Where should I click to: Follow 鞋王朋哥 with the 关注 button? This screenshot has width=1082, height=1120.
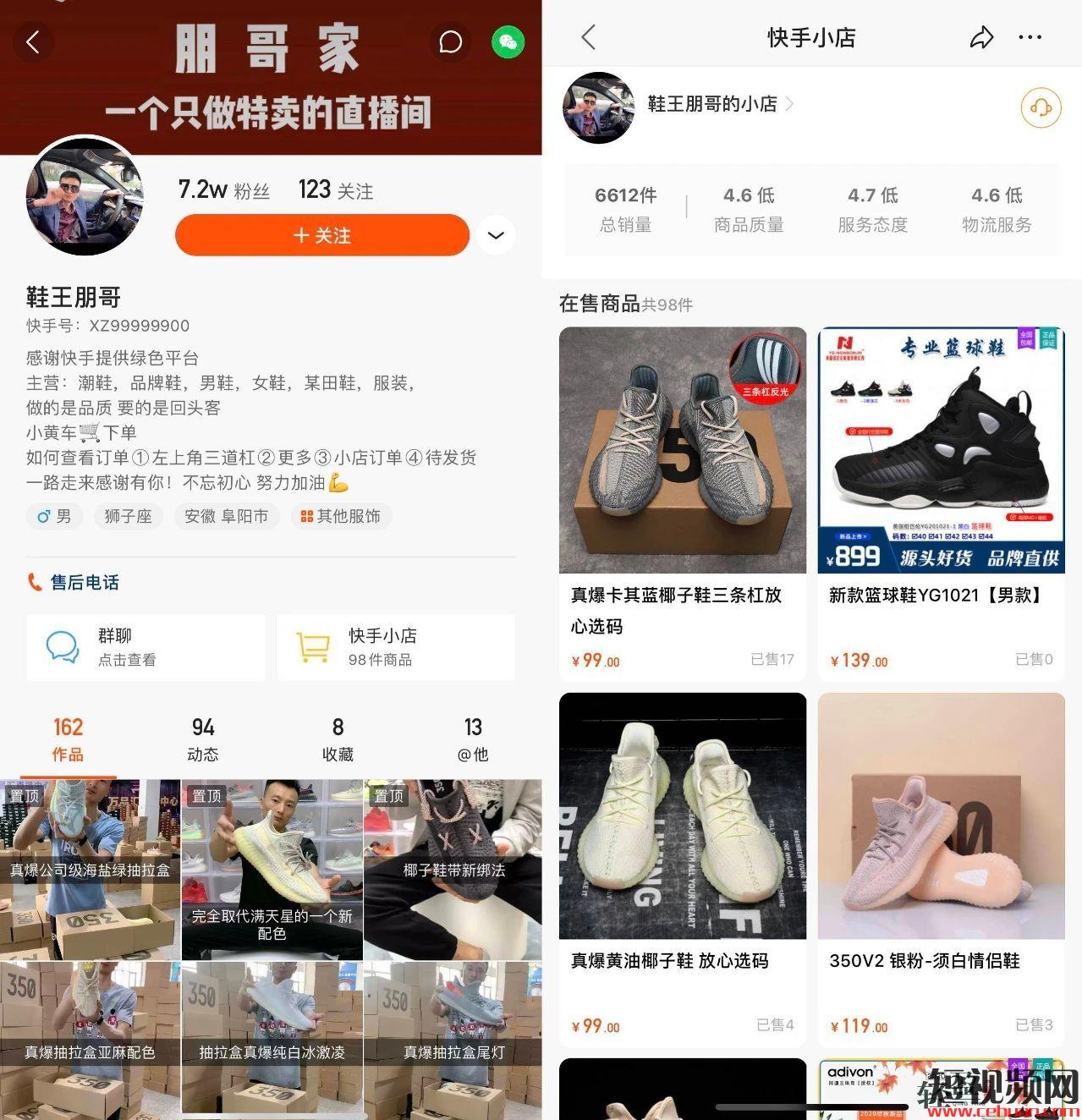[x=321, y=235]
